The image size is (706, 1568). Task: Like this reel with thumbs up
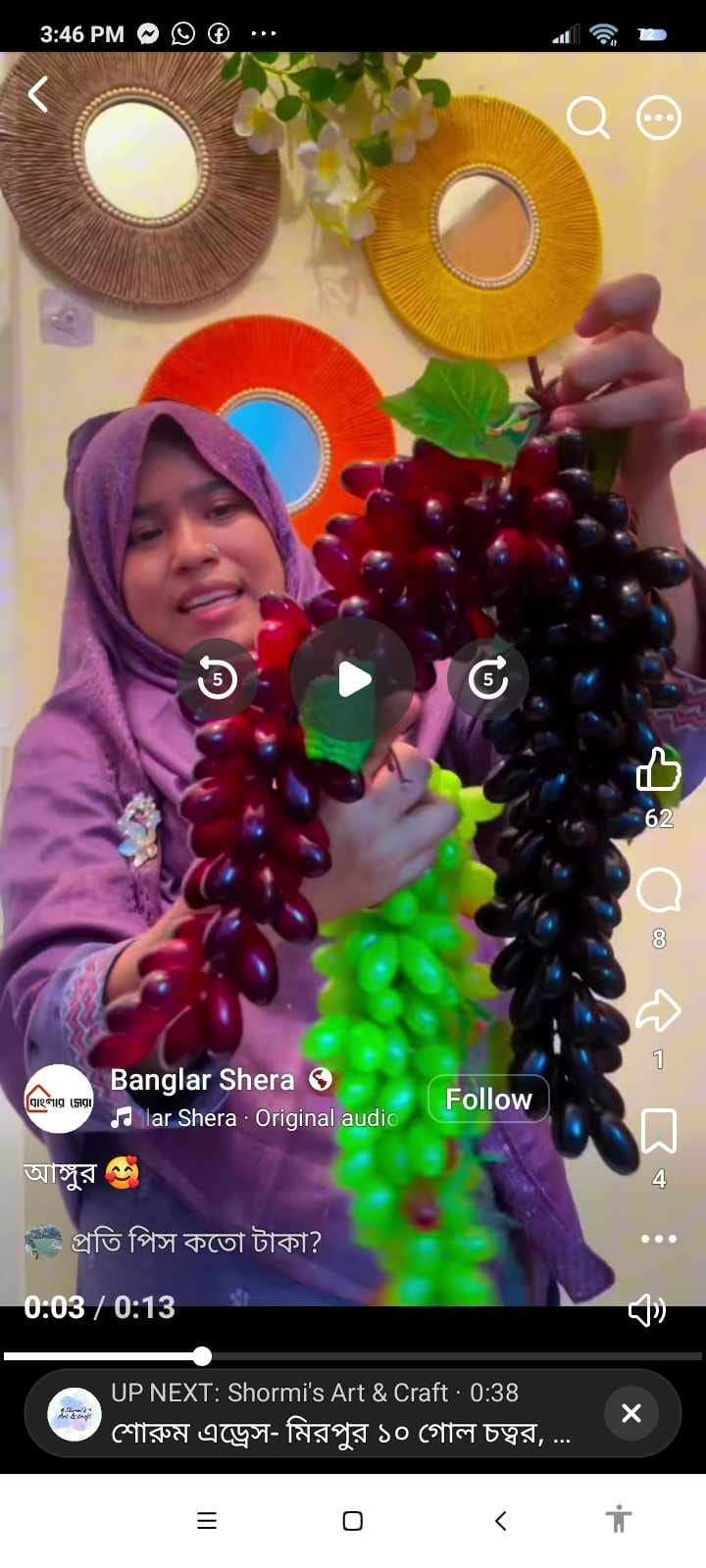click(x=658, y=770)
